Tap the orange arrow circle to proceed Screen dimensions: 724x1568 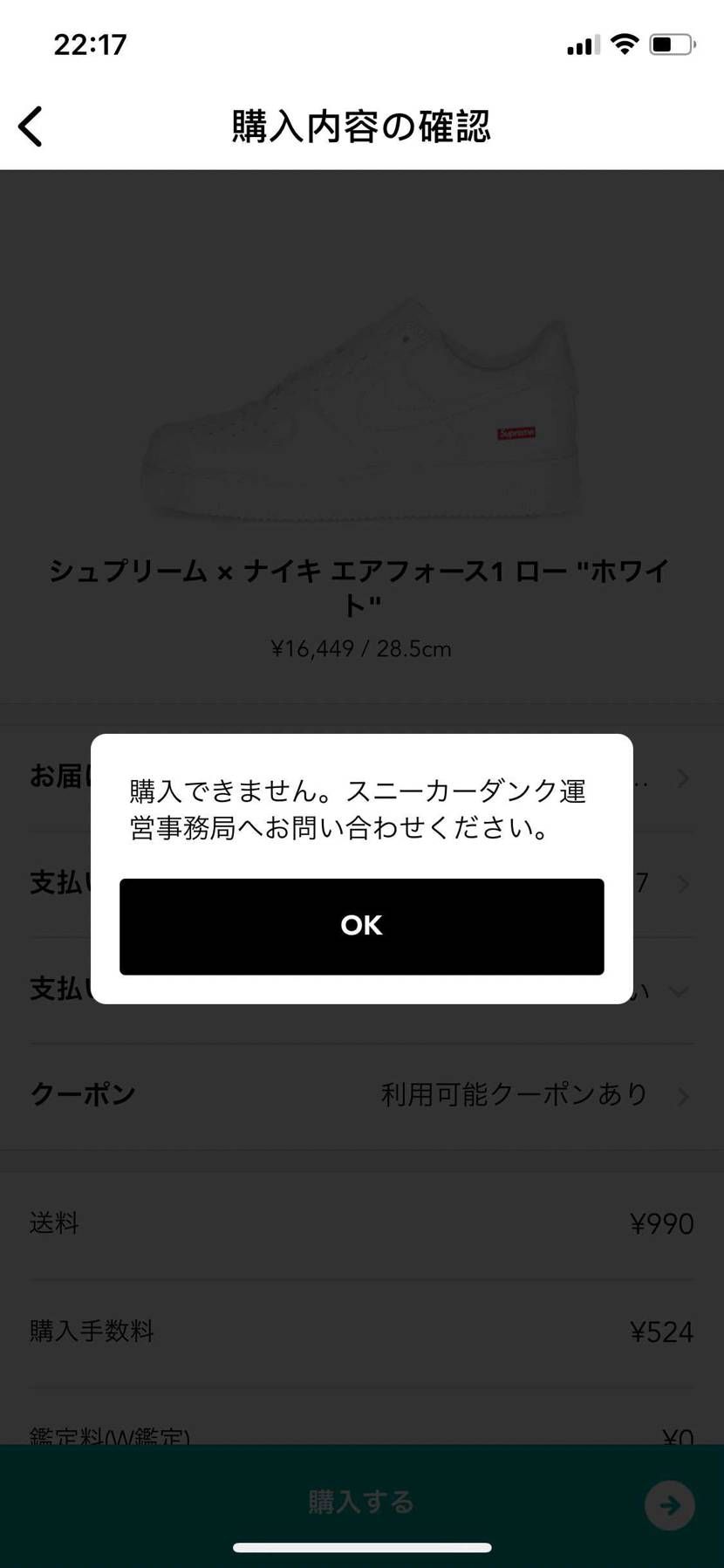[x=669, y=1505]
